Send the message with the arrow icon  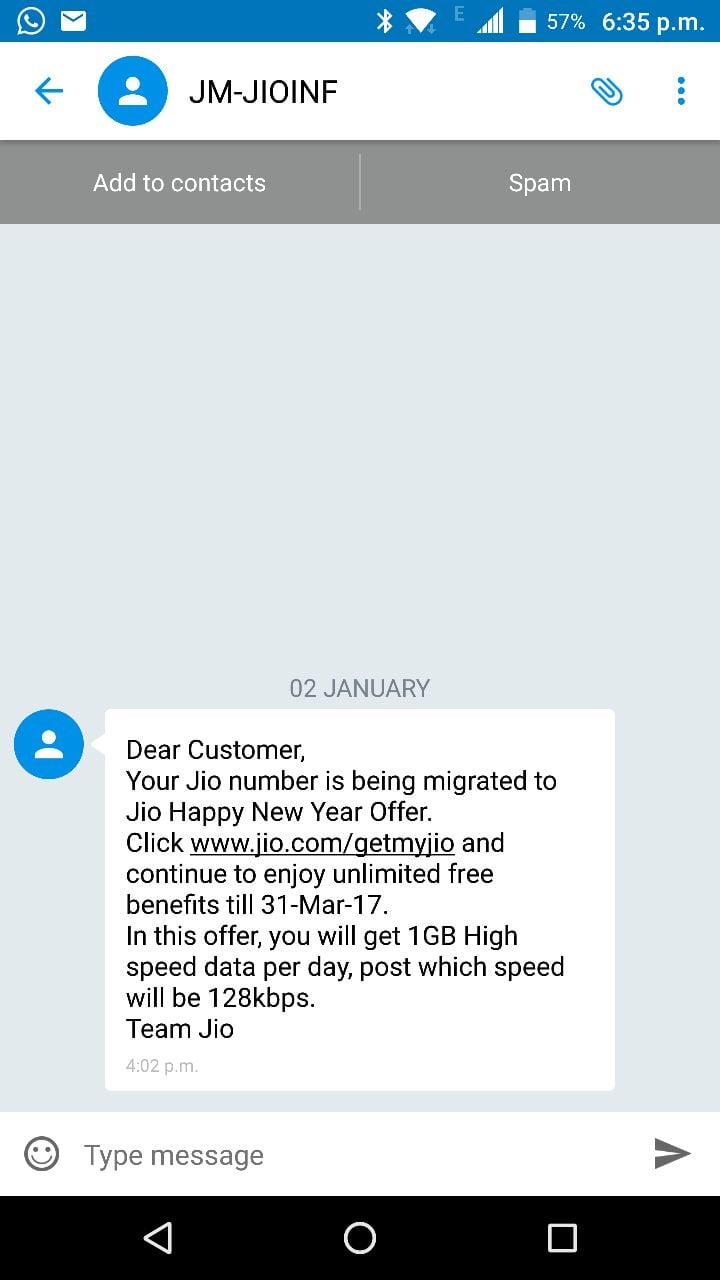(673, 1154)
